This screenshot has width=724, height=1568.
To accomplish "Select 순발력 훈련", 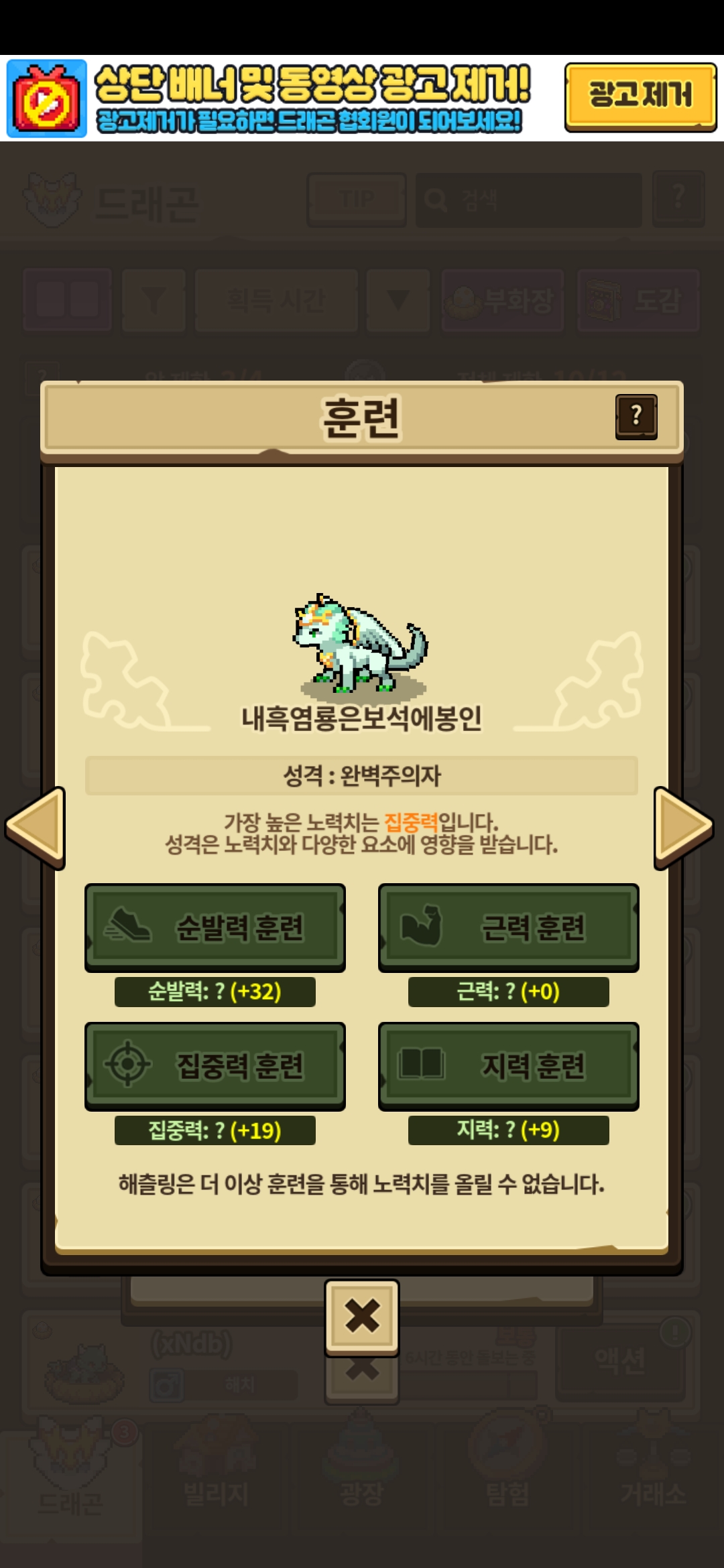I will click(215, 927).
